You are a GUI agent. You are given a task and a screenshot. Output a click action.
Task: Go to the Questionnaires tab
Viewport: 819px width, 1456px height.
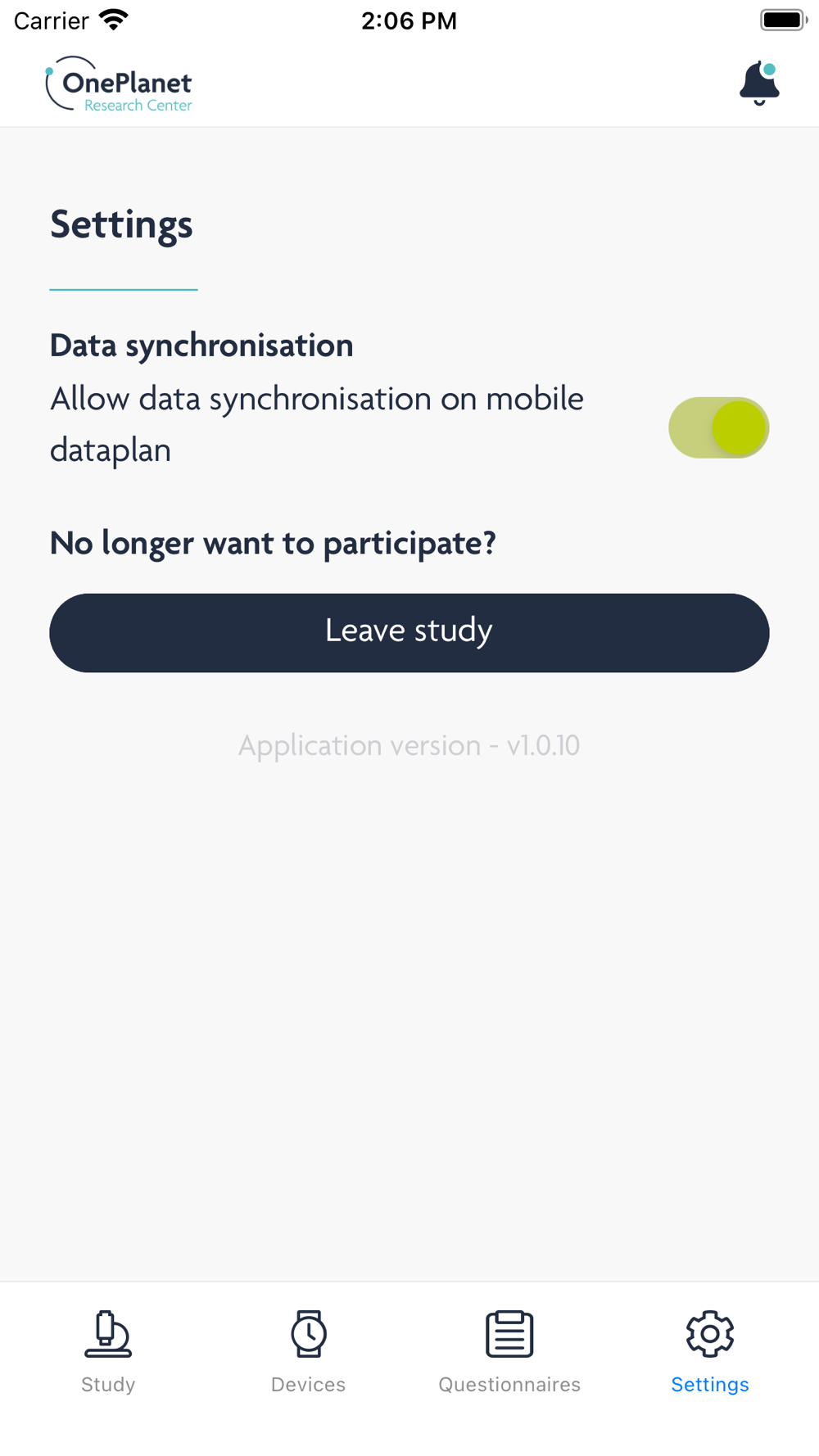coord(509,1351)
